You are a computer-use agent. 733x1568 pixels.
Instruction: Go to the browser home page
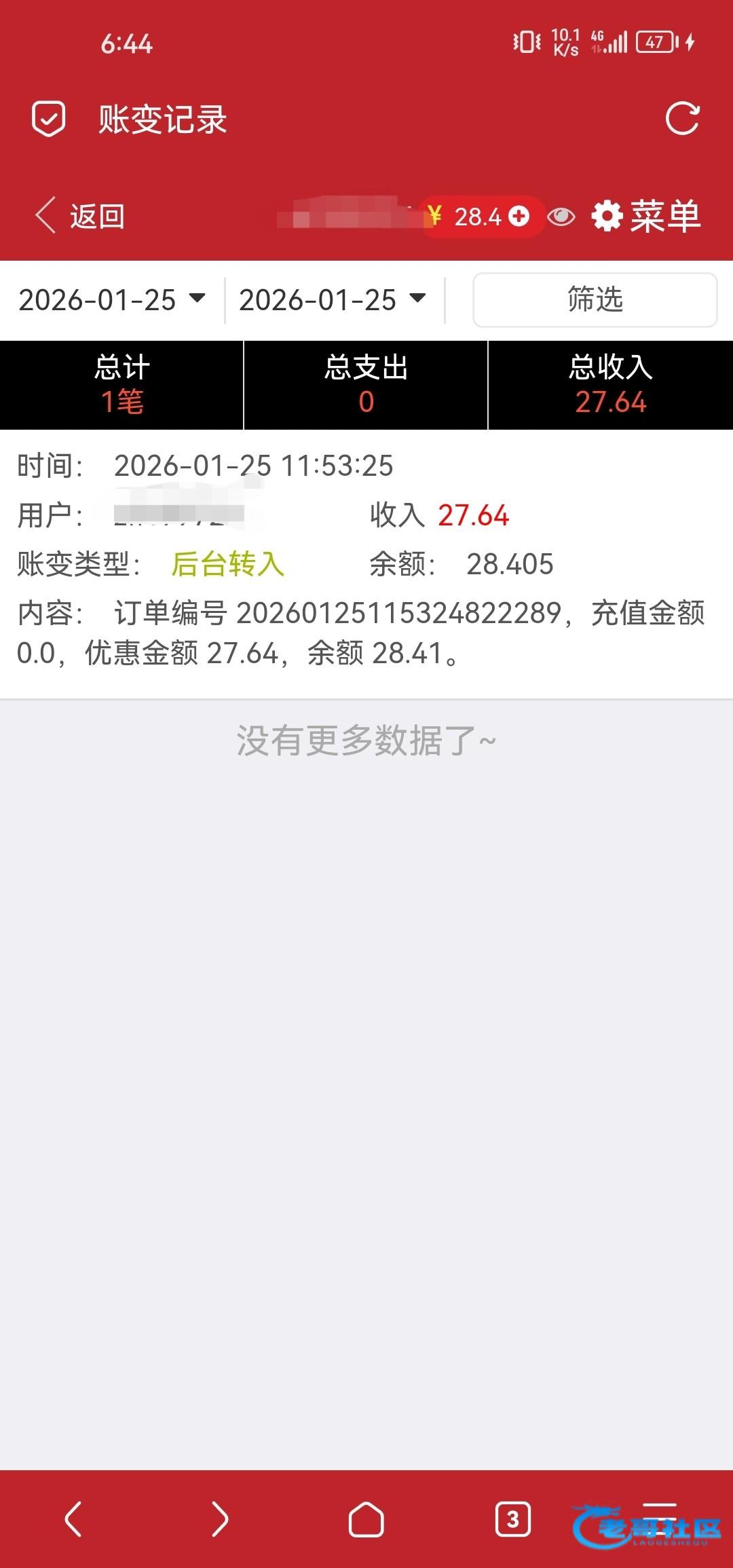(366, 1519)
